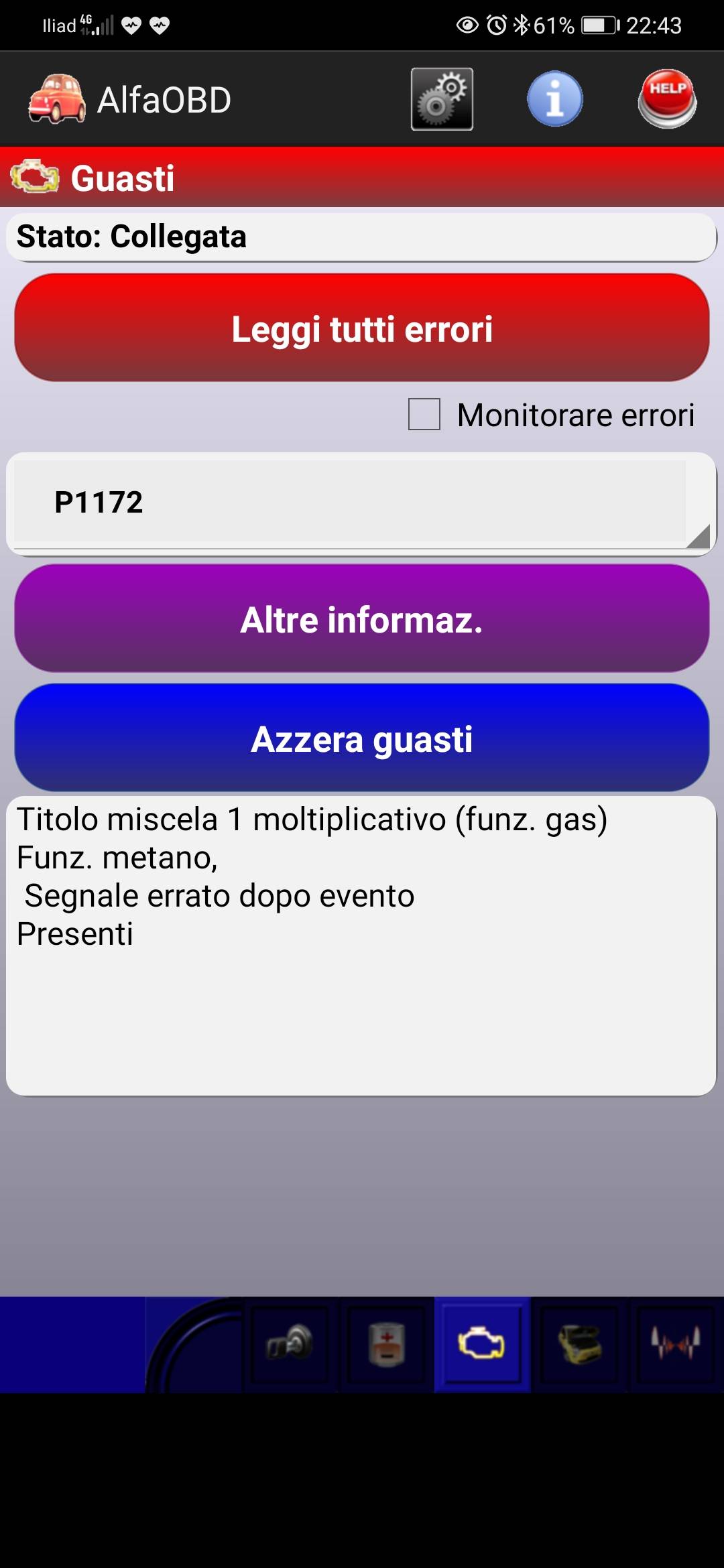
Task: Tap Leggi tutti errori
Action: point(362,328)
